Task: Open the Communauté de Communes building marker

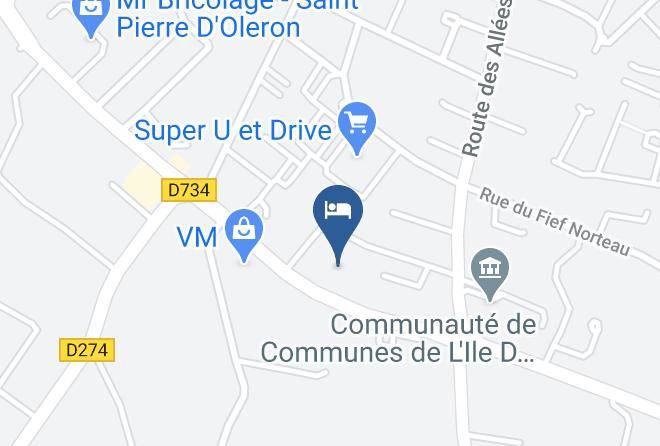Action: 491,270
